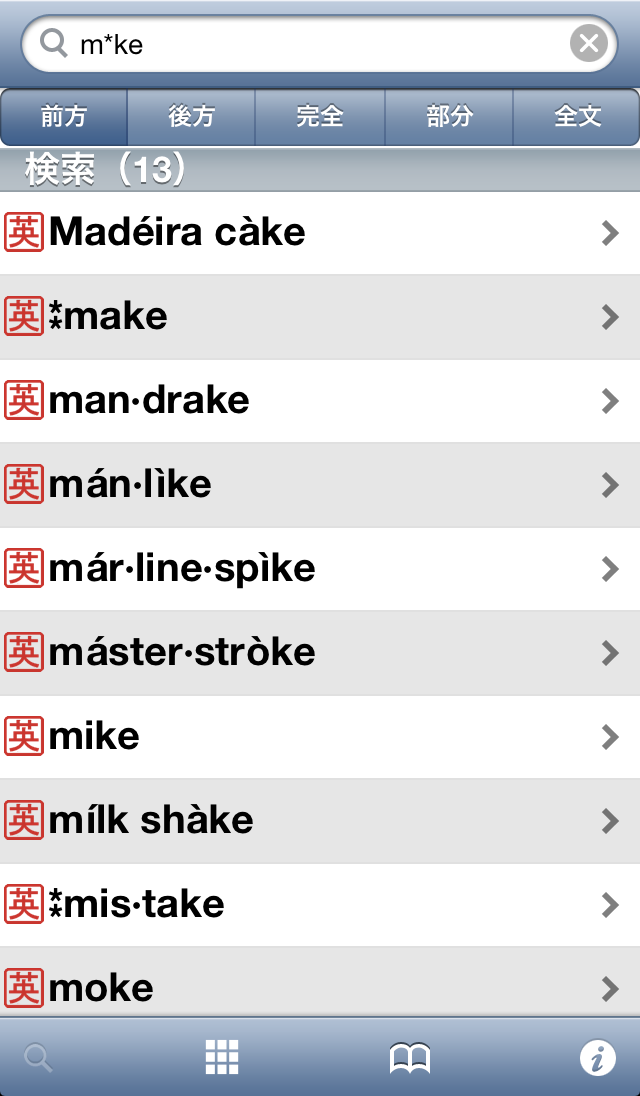This screenshot has height=1096, width=640.
Task: Choose the 完全 exact match mode
Action: click(x=320, y=117)
